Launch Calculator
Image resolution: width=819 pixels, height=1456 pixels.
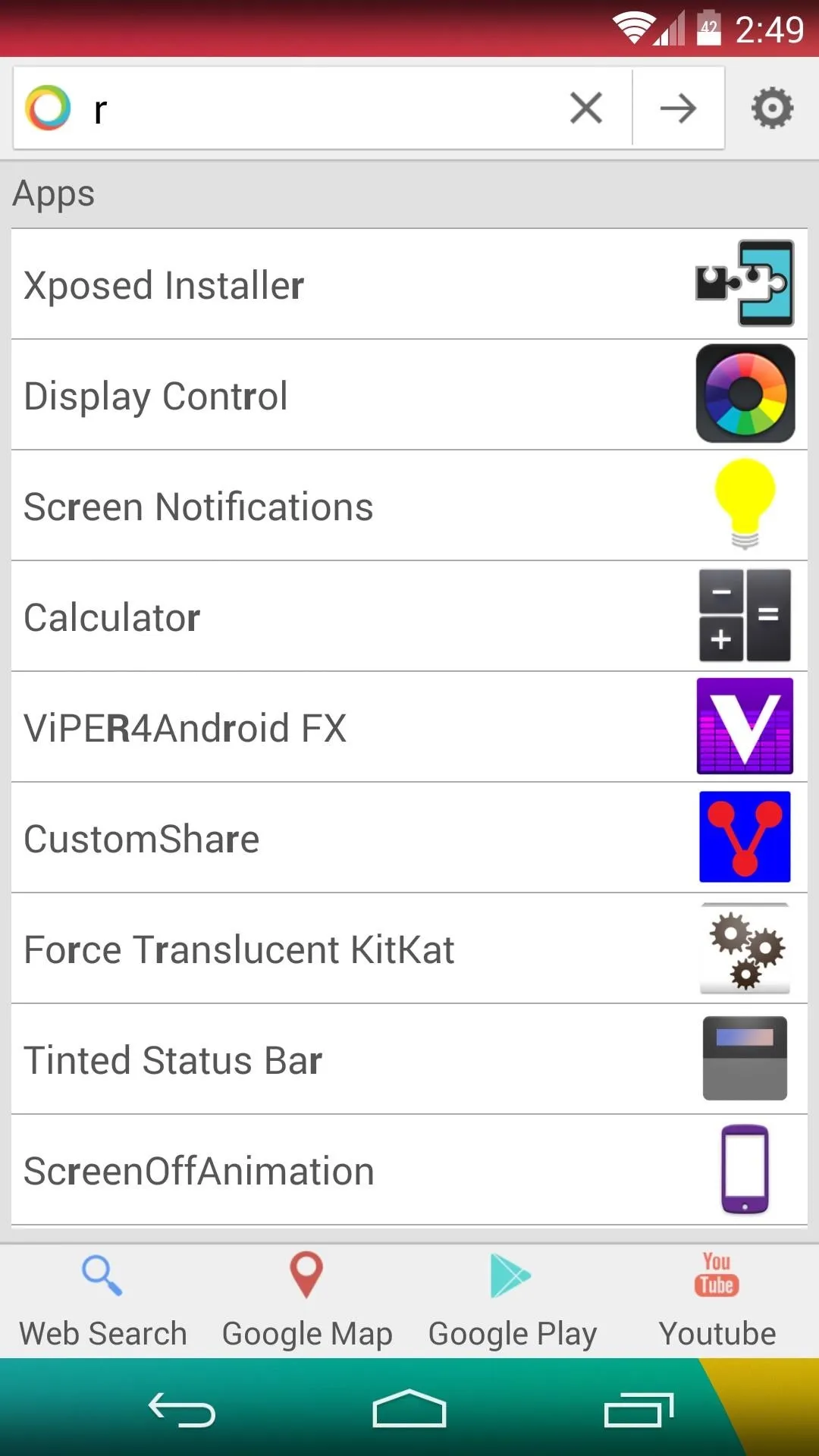click(x=409, y=617)
